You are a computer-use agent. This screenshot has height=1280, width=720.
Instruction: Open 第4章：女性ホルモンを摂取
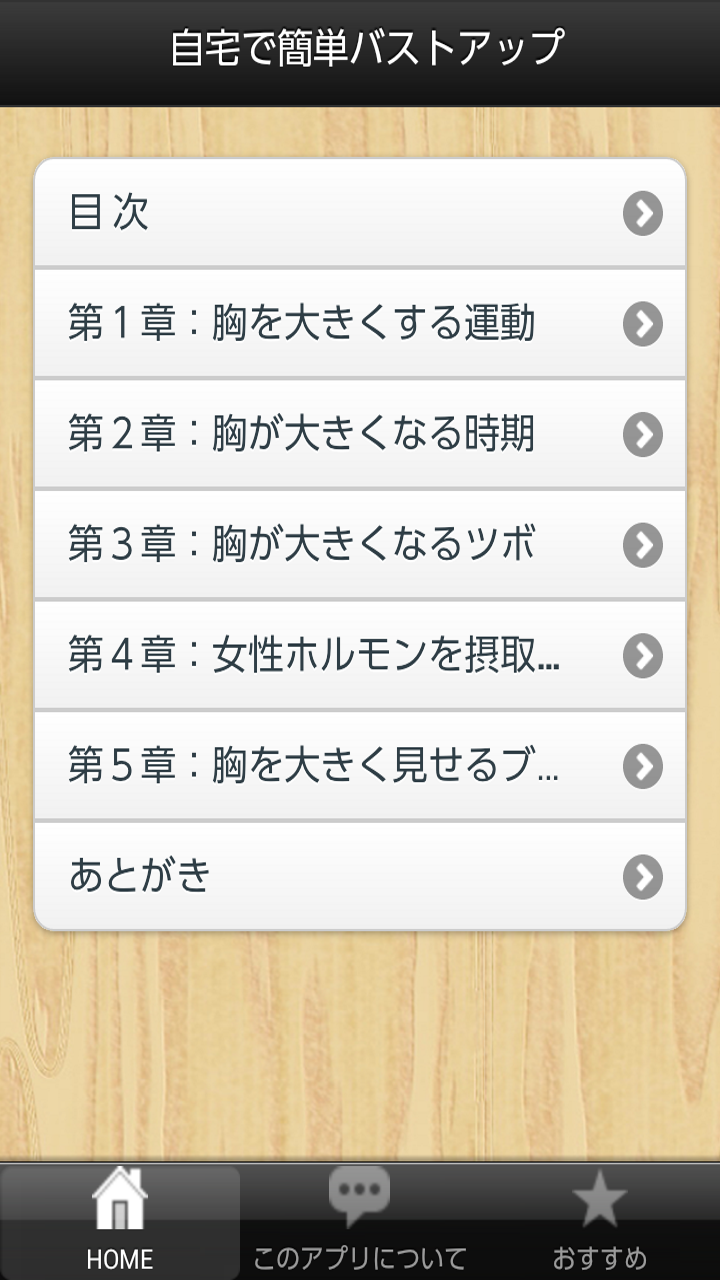360,655
